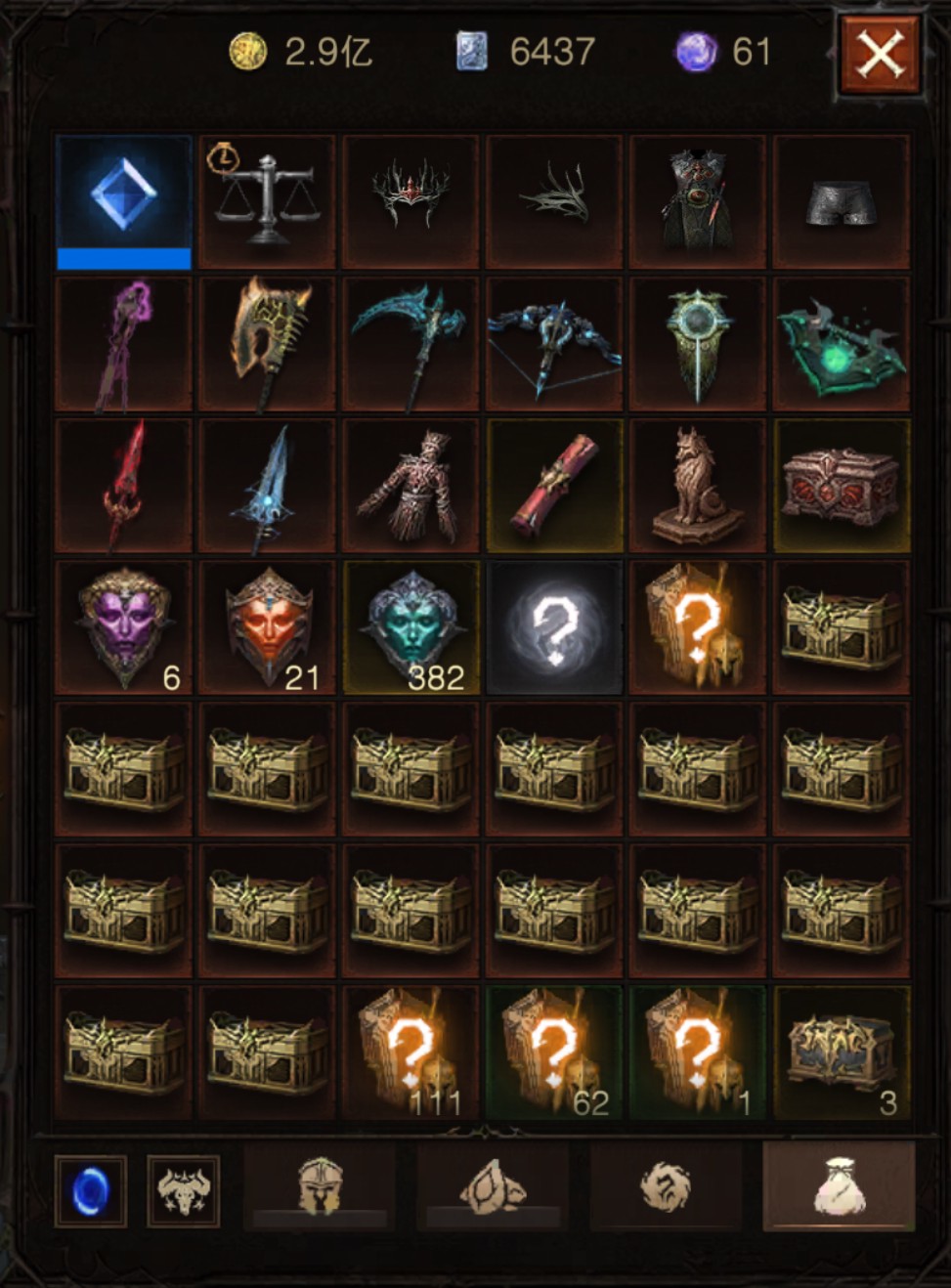This screenshot has height=1288, width=951.
Task: Select the red scroll item
Action: (x=553, y=485)
